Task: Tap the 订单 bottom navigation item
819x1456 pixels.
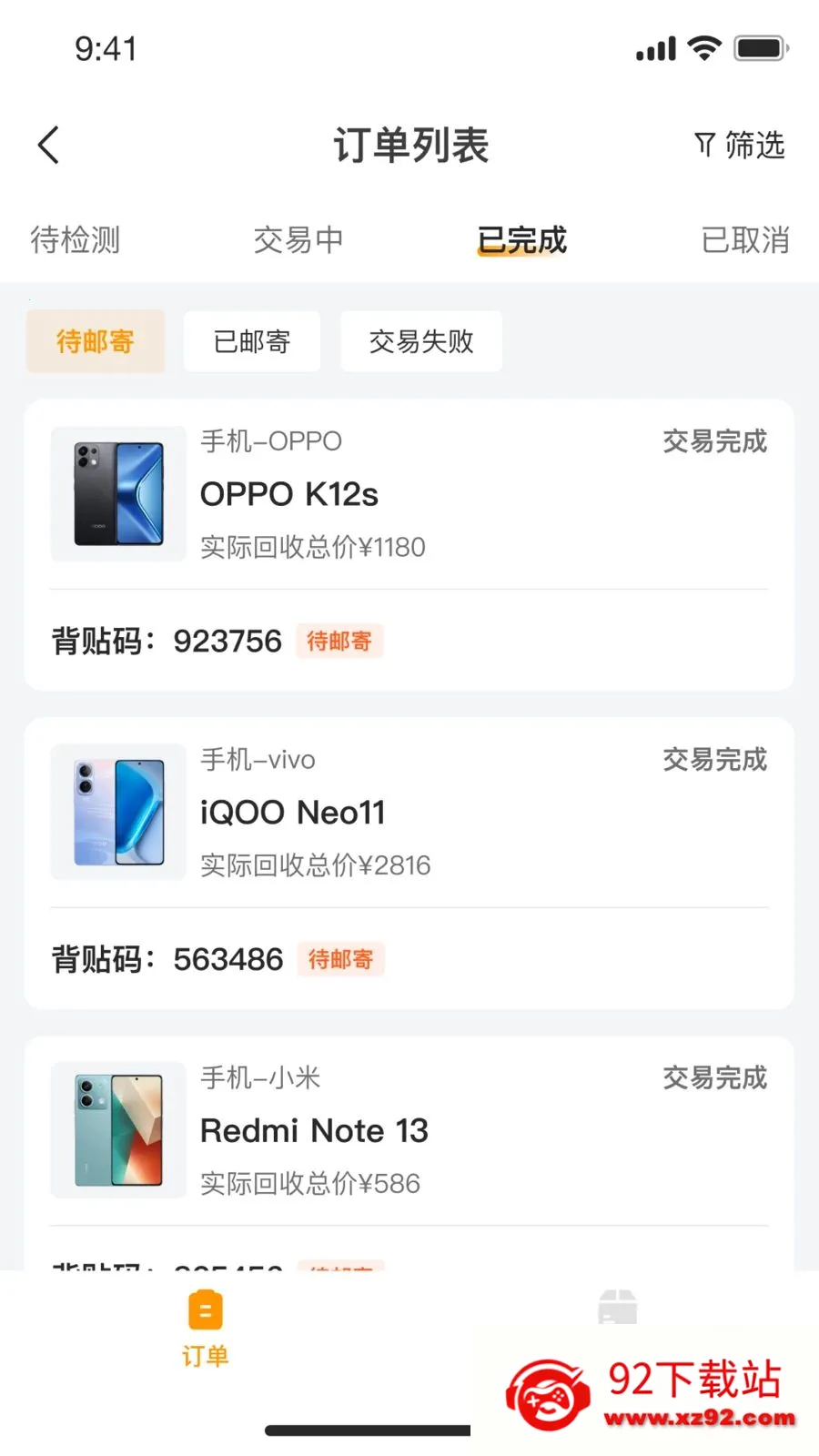Action: click(x=205, y=1329)
